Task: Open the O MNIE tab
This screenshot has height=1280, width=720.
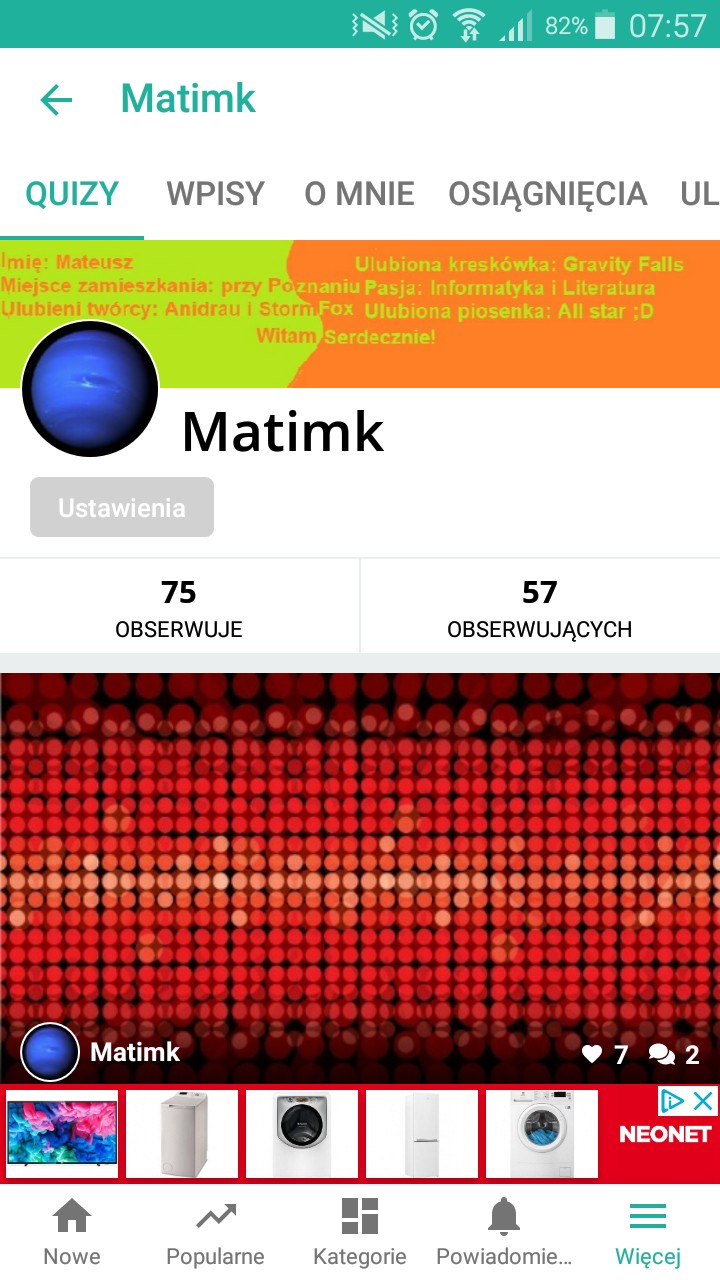Action: pyautogui.click(x=359, y=193)
